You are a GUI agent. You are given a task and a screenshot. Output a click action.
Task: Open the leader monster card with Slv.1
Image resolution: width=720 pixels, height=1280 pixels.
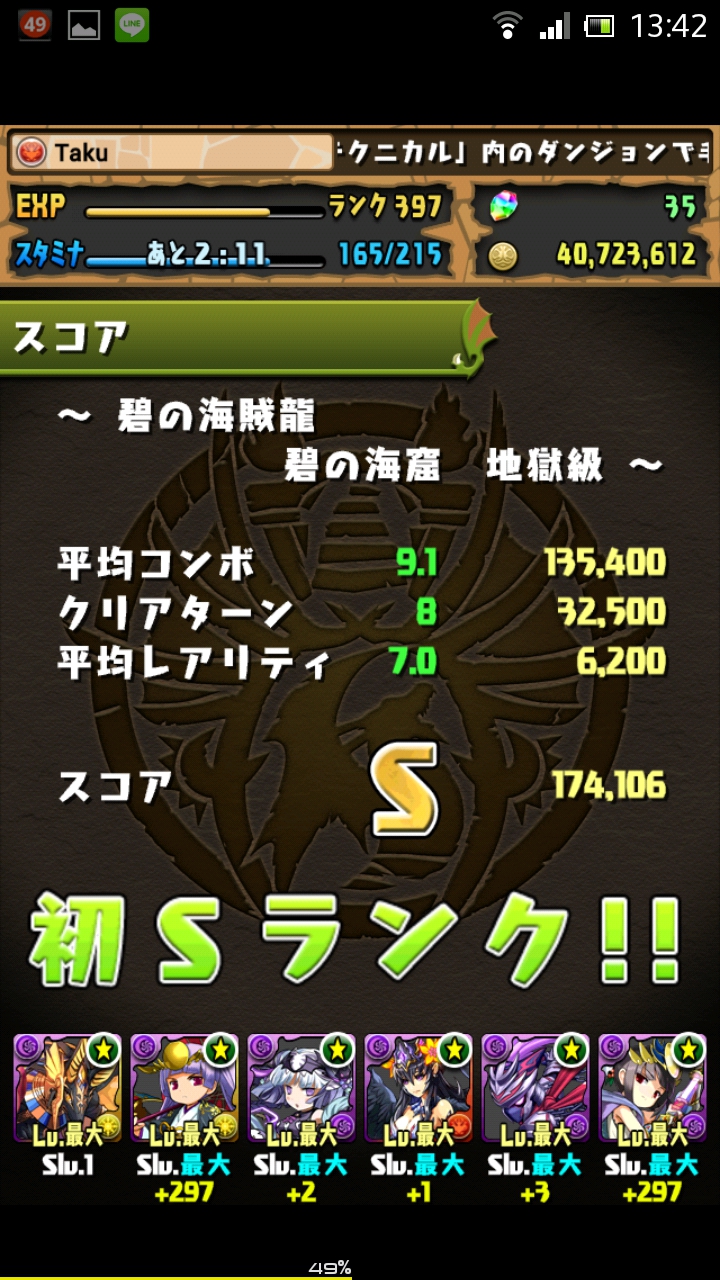67,1089
